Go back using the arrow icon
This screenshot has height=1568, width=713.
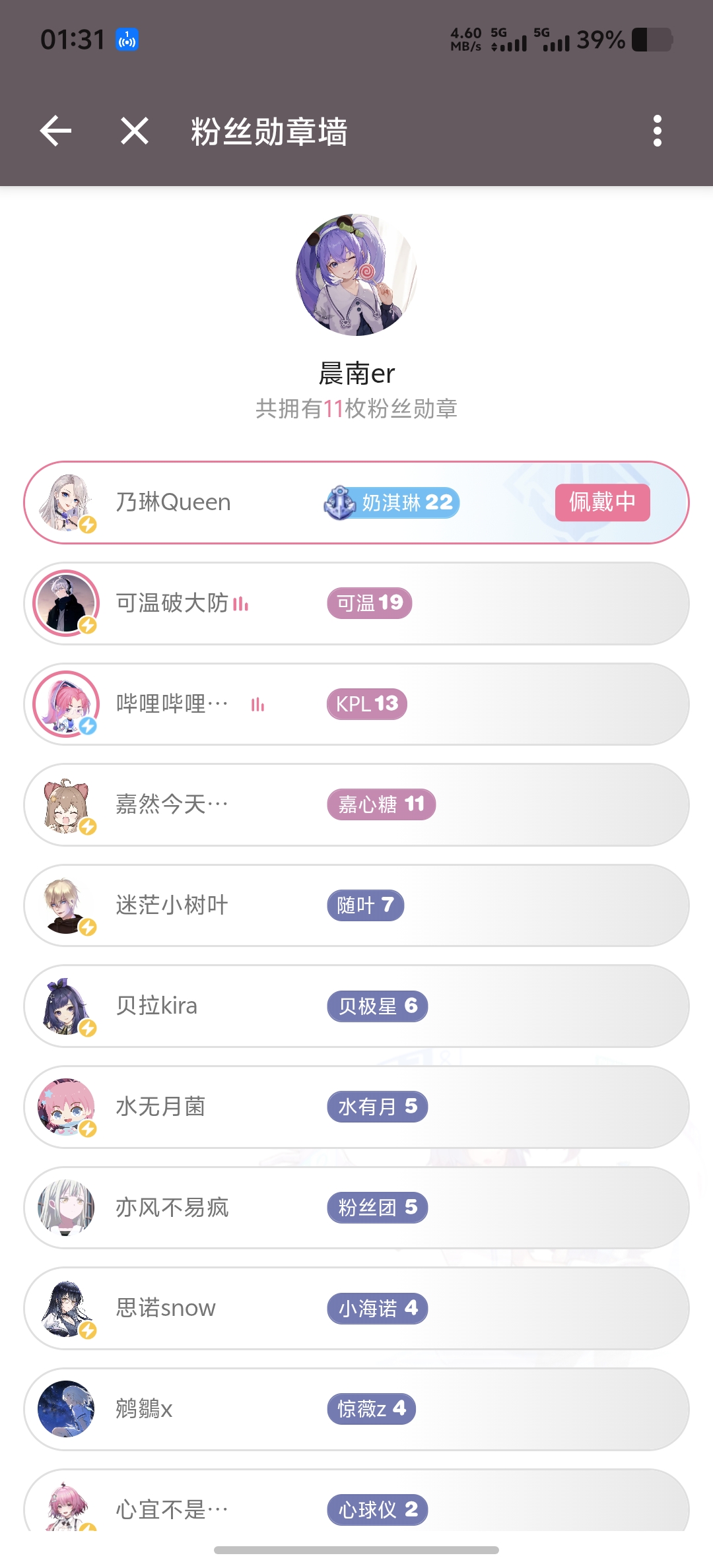coord(56,131)
